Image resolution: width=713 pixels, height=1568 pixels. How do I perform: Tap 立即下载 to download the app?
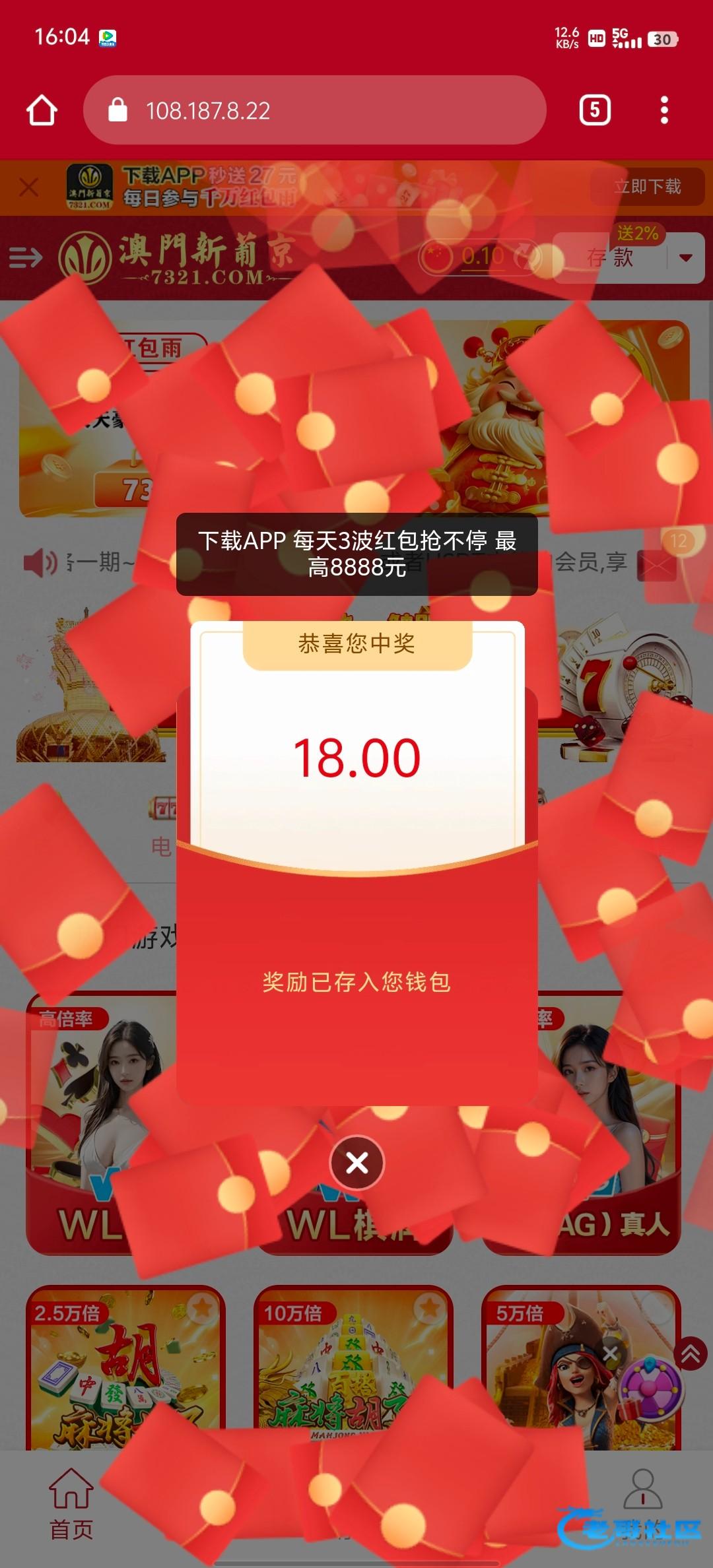pos(647,187)
